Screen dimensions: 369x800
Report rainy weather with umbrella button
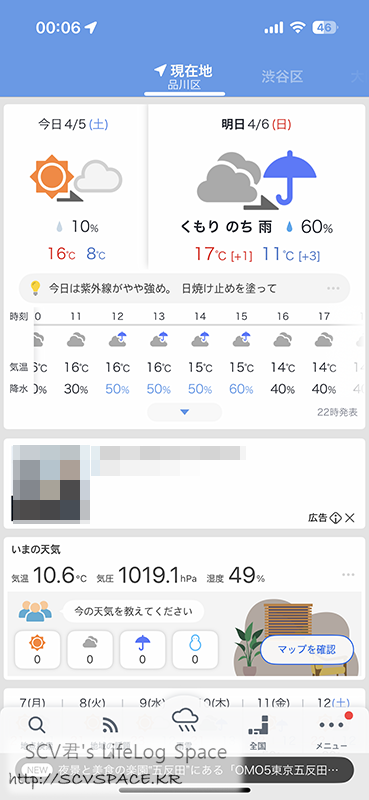tap(142, 649)
